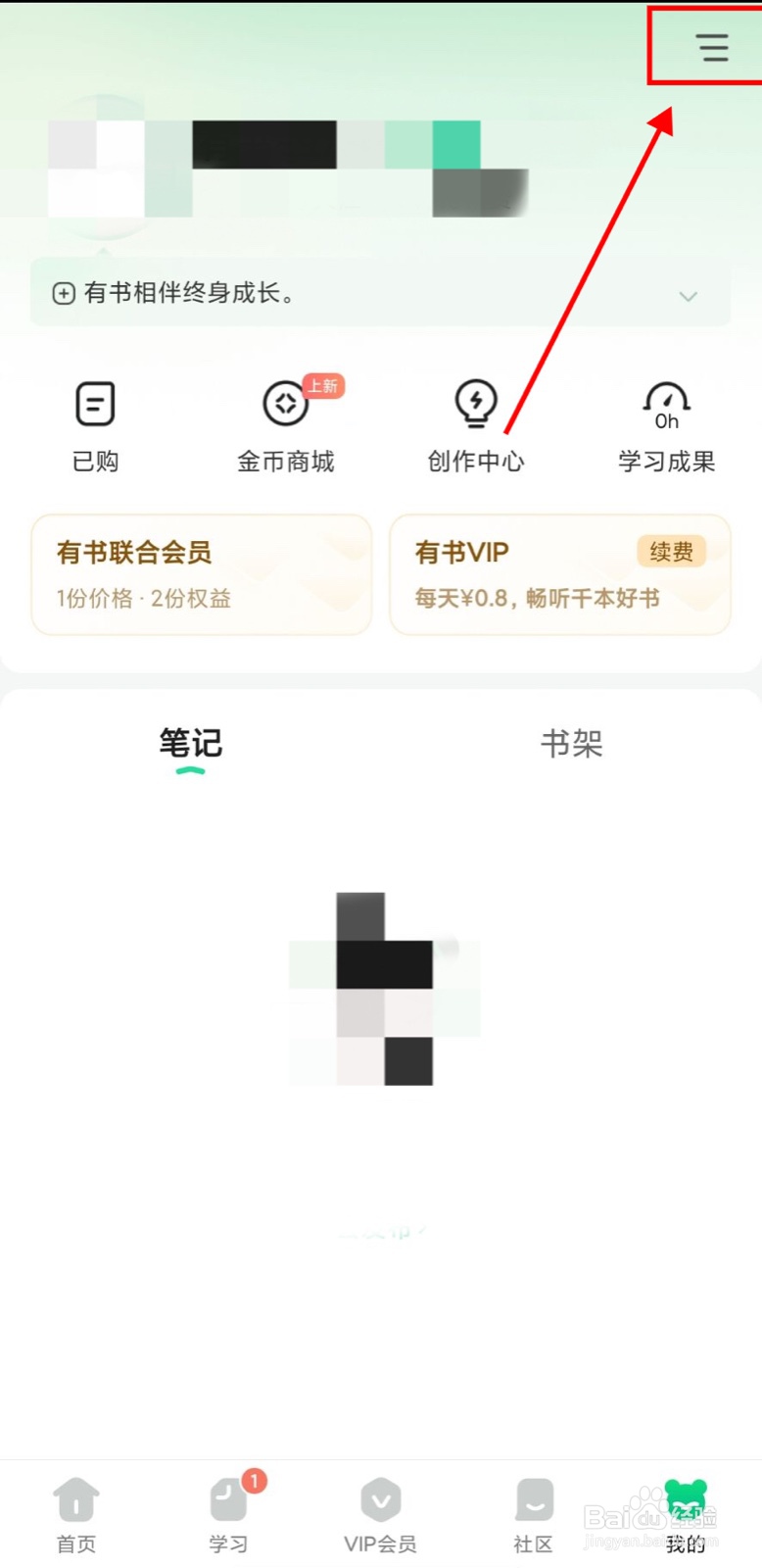This screenshot has width=762, height=1568.
Task: Tap the 0h study time indicator
Action: tap(665, 419)
